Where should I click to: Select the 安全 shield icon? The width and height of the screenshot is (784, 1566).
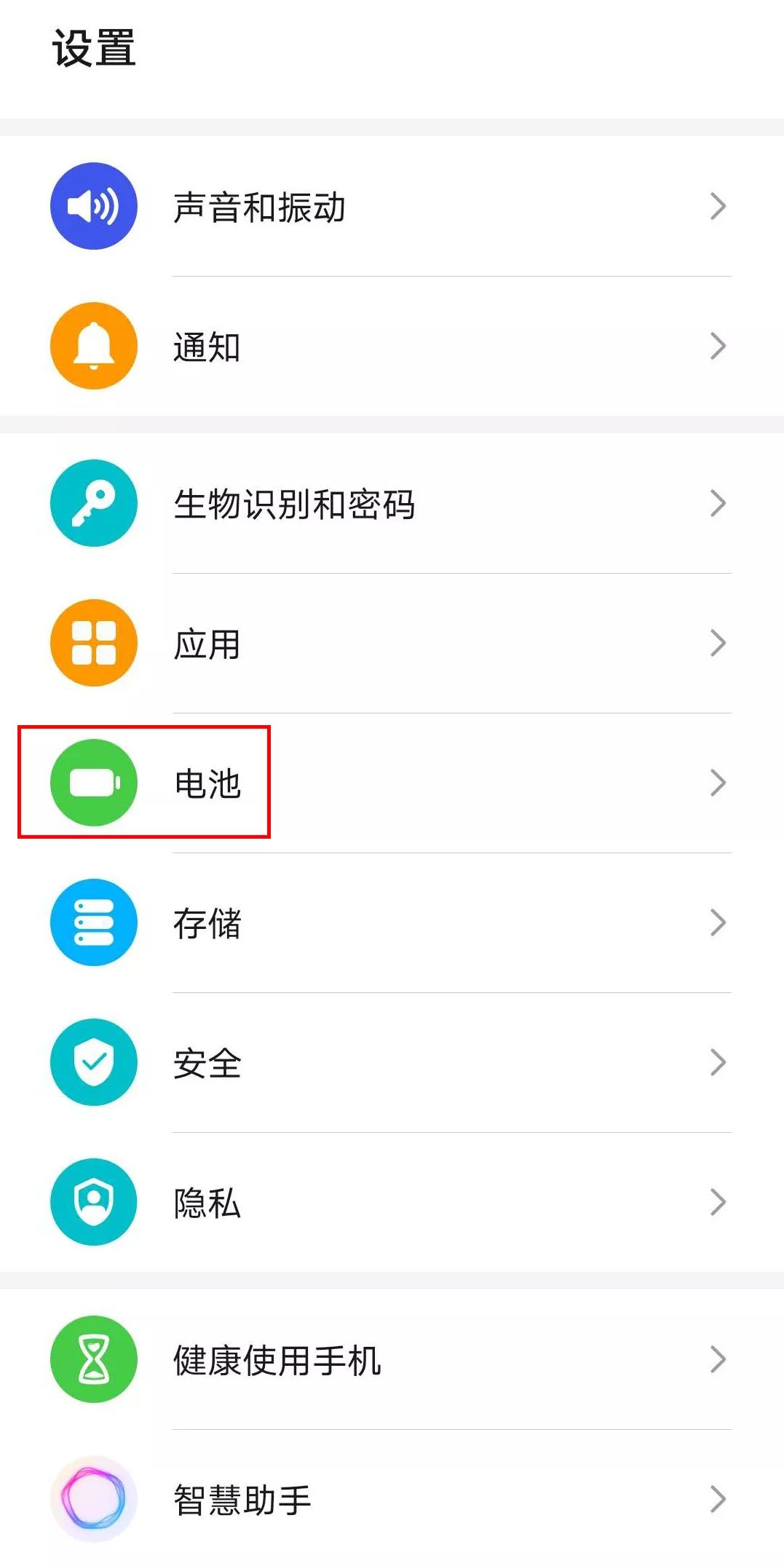pyautogui.click(x=93, y=1062)
